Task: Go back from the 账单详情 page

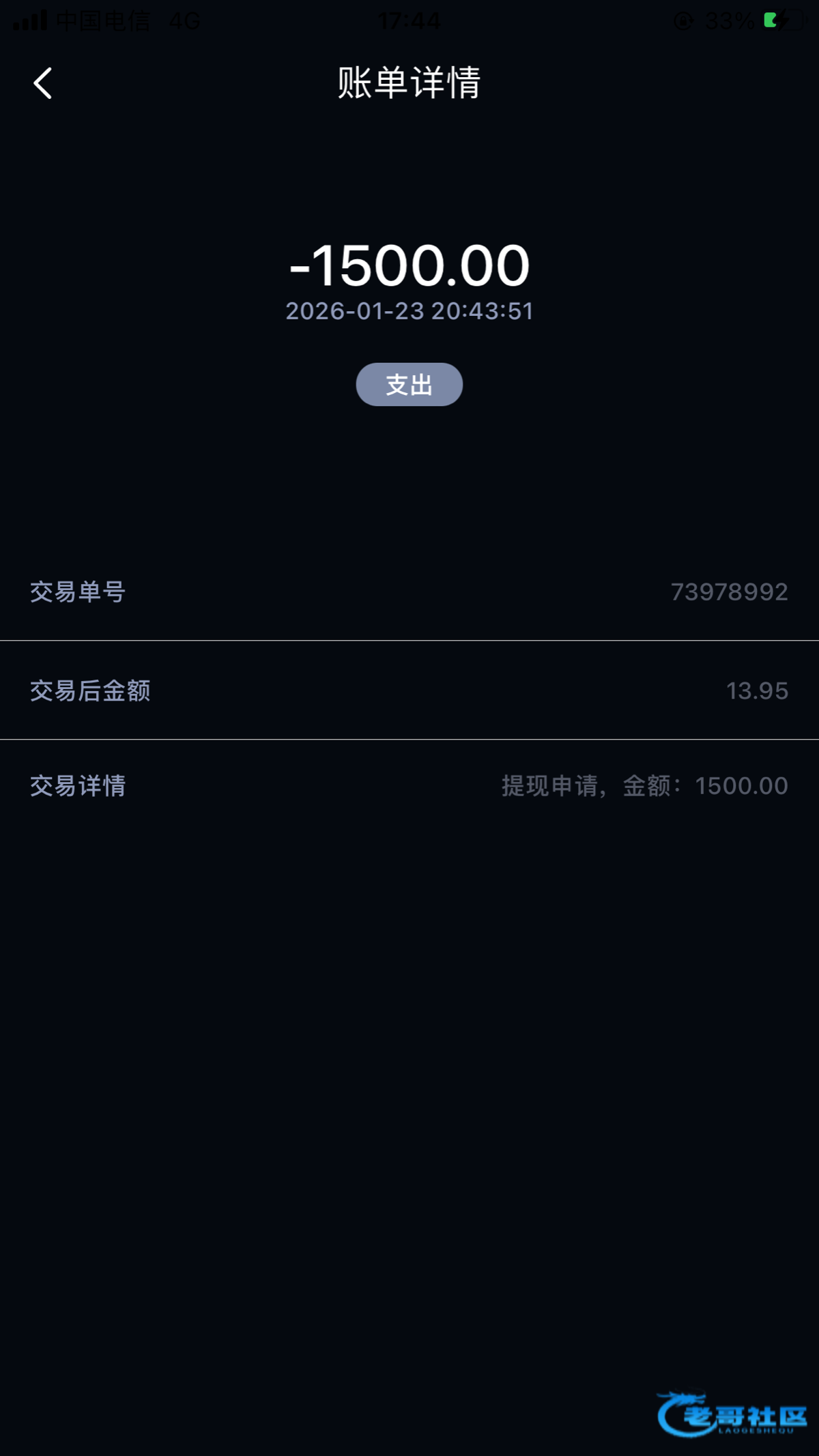Action: click(x=43, y=83)
